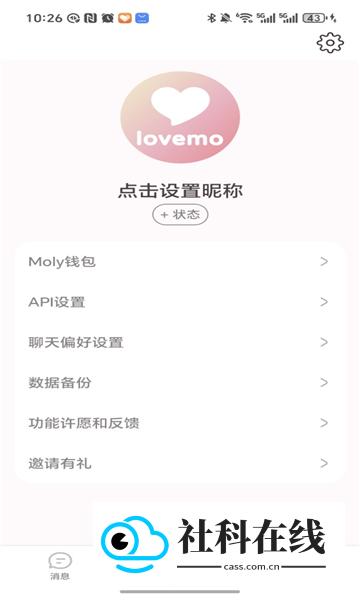Tap 点击设置昵称 to set nickname

click(180, 191)
